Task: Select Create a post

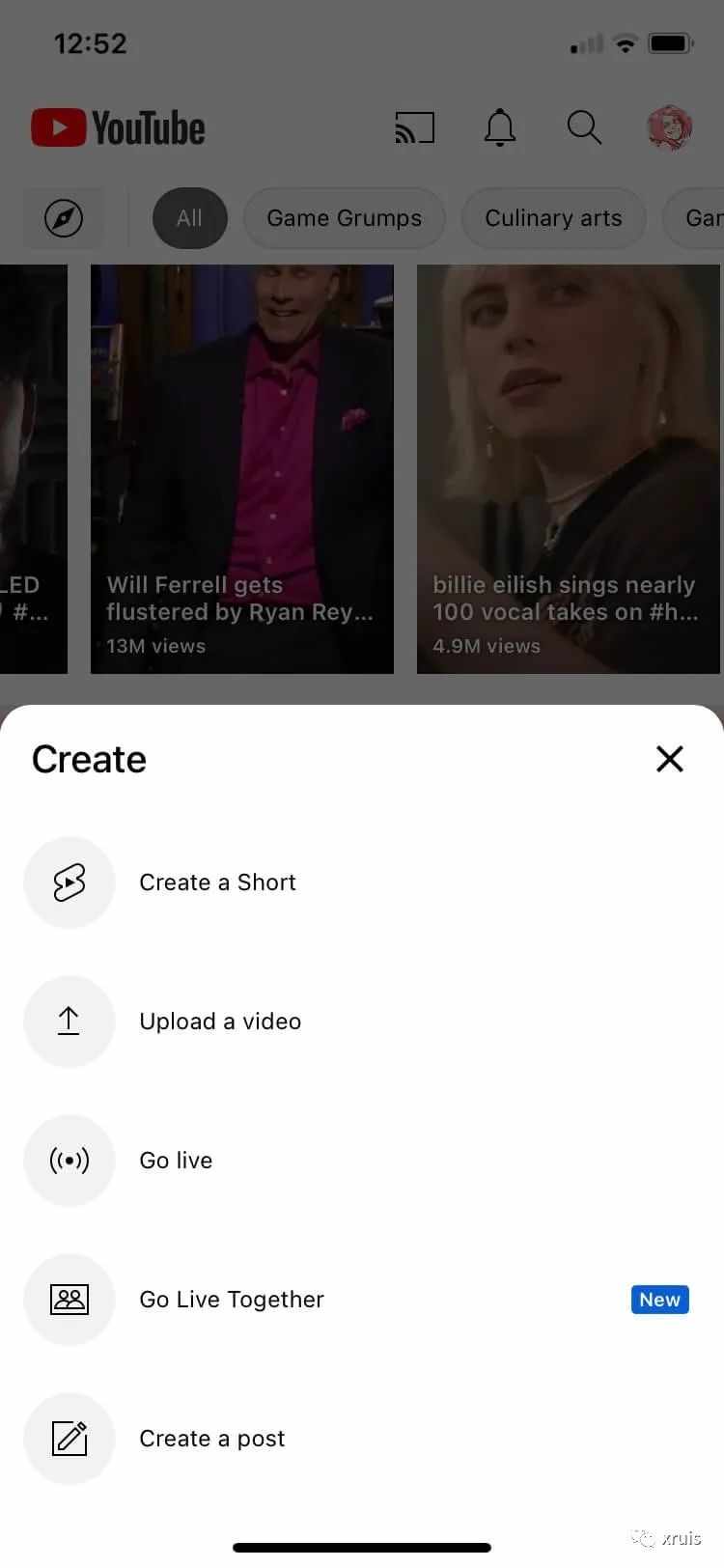Action: (x=212, y=1439)
